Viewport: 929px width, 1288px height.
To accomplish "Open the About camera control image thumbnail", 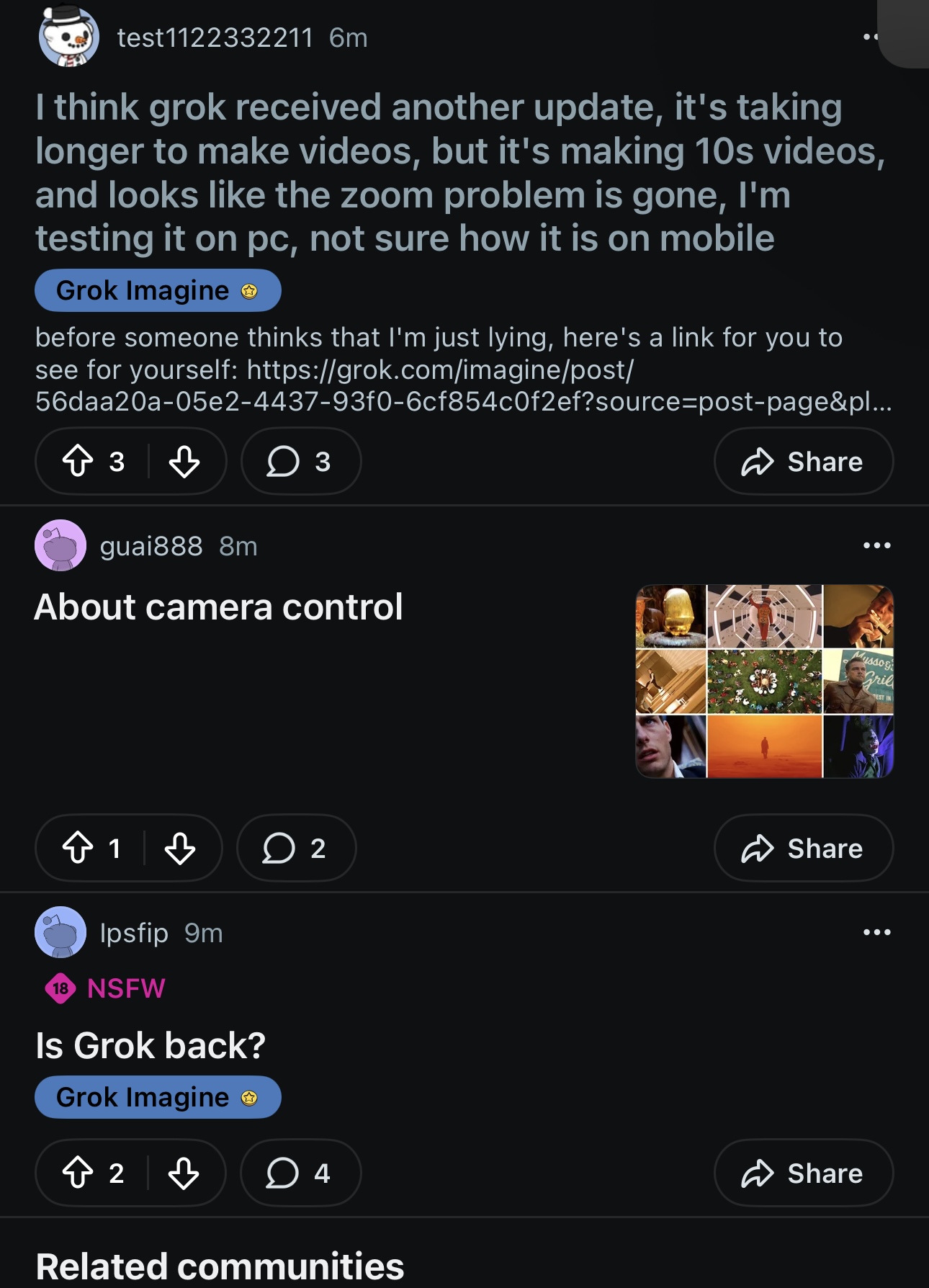I will [x=764, y=681].
